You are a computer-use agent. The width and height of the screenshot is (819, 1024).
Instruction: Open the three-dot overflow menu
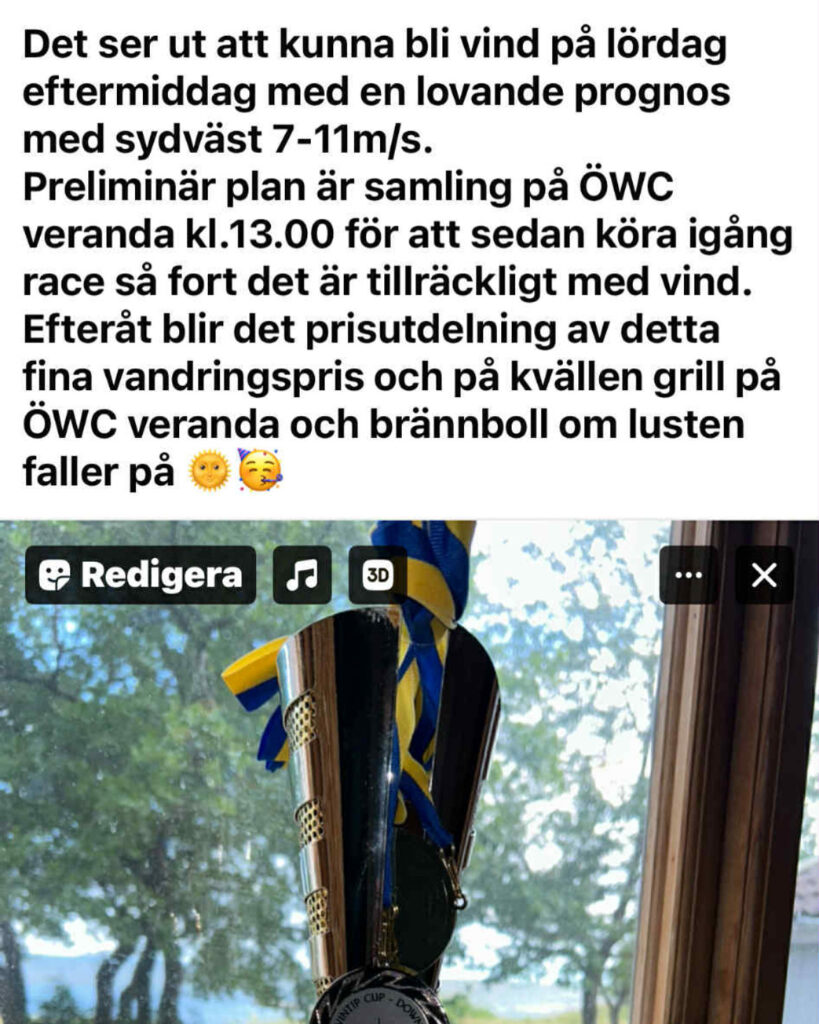(x=688, y=575)
